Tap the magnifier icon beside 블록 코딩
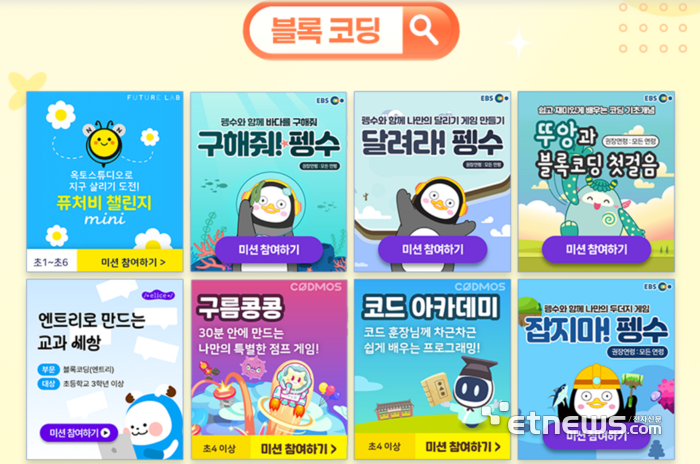Viewport: 700px width, 464px height. (x=423, y=30)
